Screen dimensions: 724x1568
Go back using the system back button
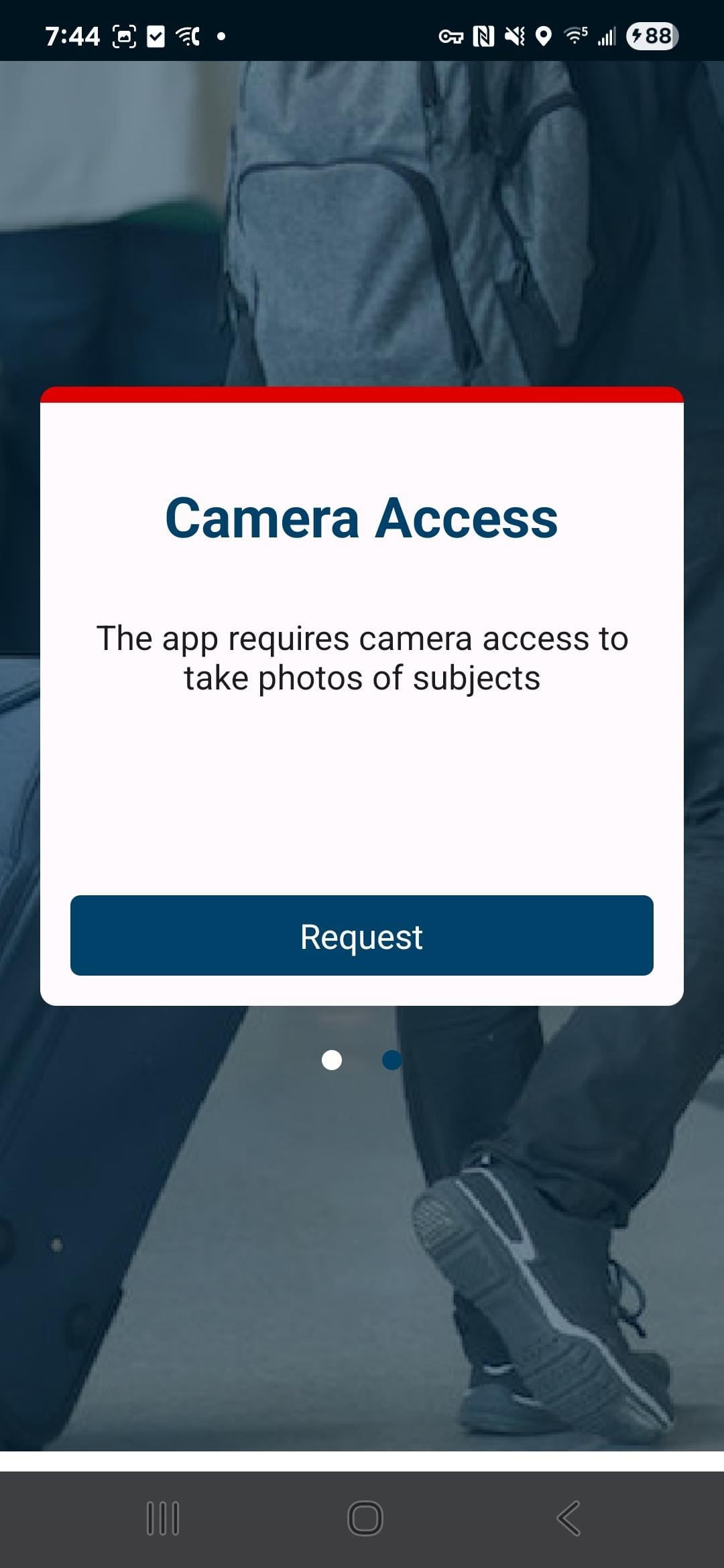click(x=568, y=1518)
